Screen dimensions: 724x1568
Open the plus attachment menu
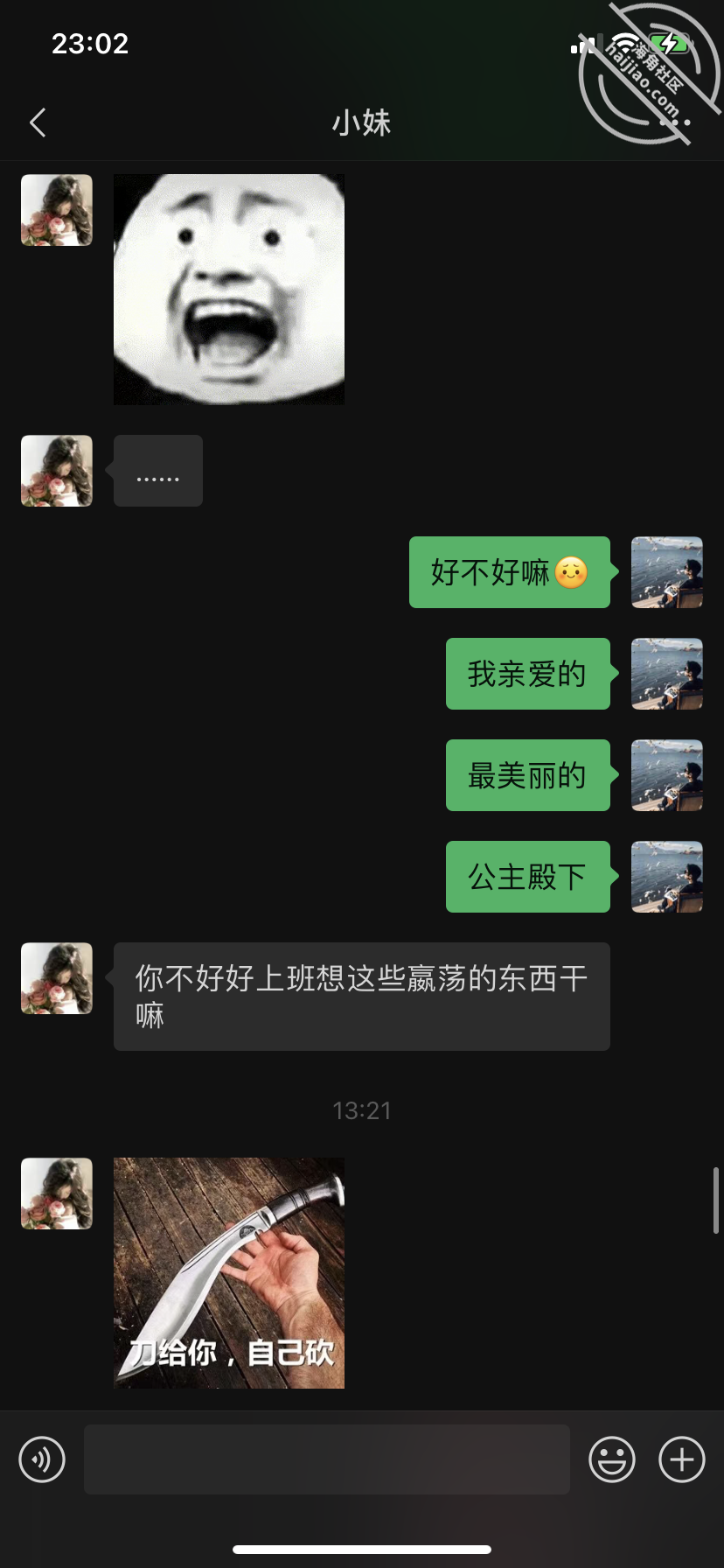coord(681,1459)
